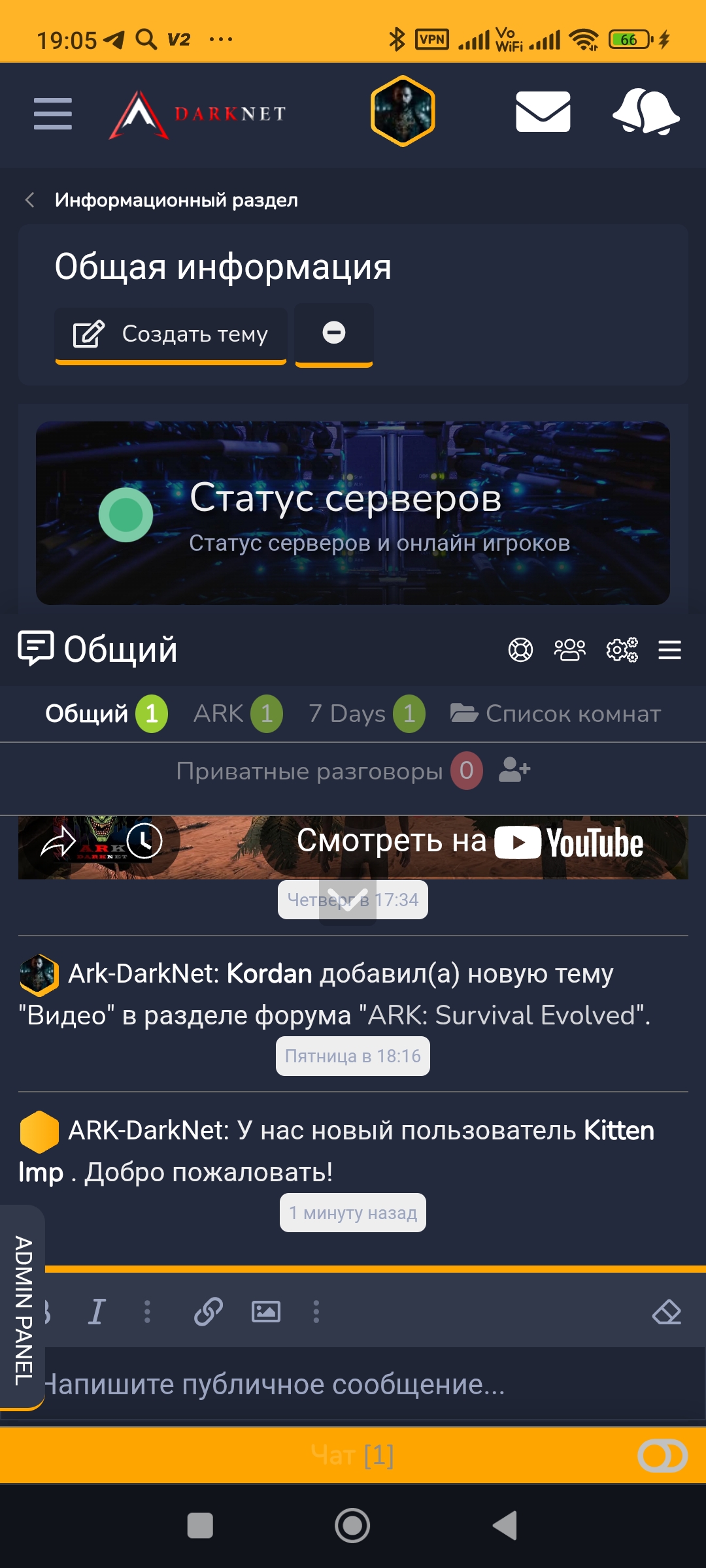Open the chat settings gears icon
This screenshot has height=1568, width=706.
coord(621,650)
